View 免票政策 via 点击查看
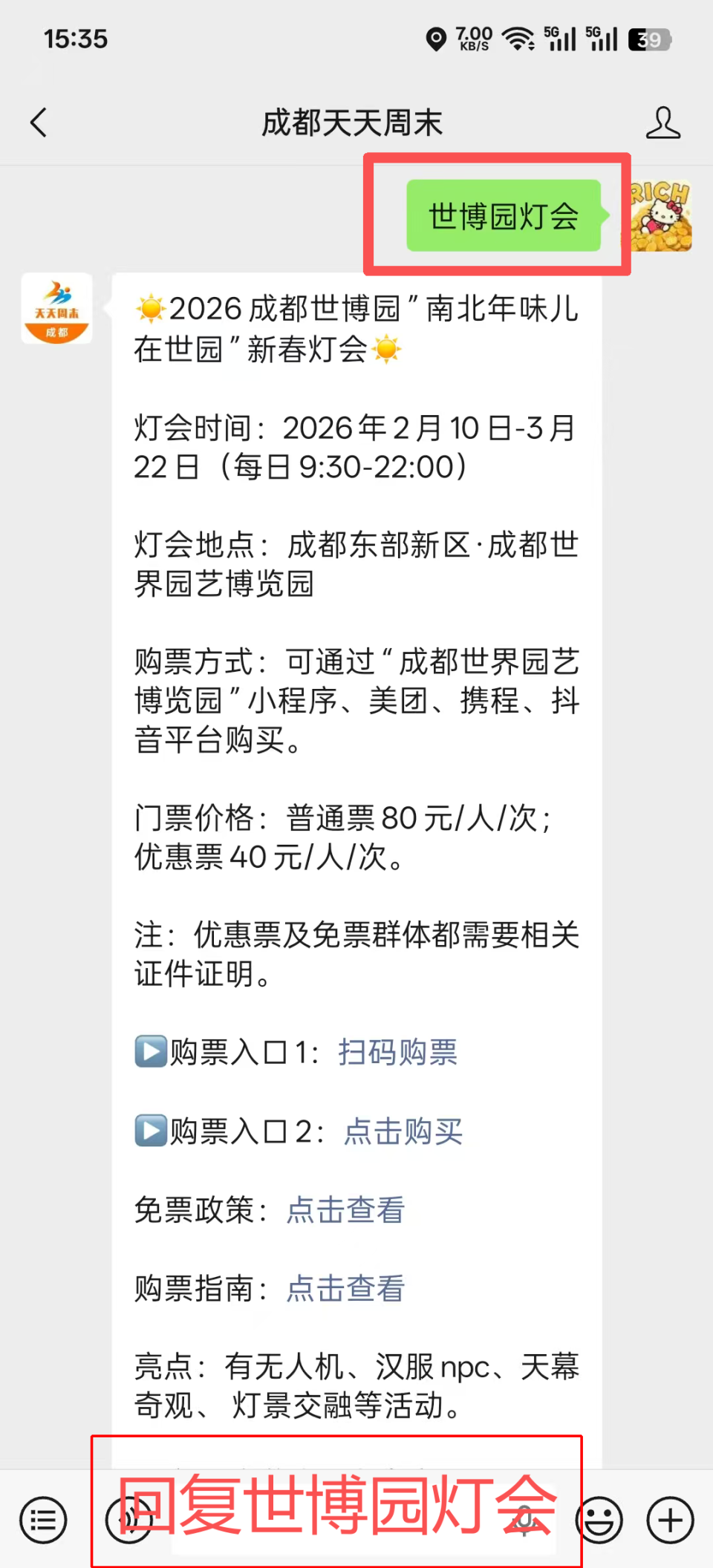713x1568 pixels. pyautogui.click(x=344, y=1210)
